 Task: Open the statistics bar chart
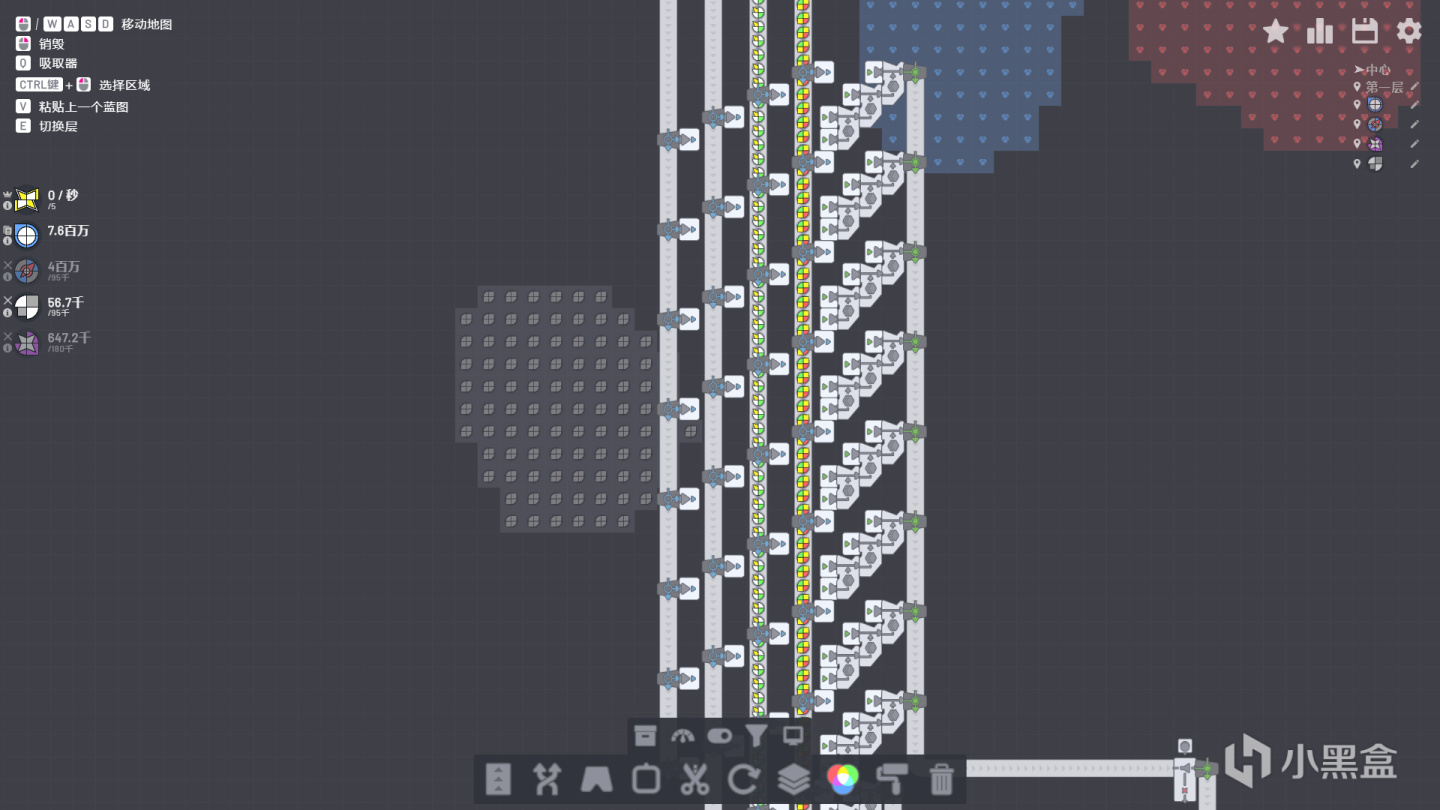[x=1320, y=32]
